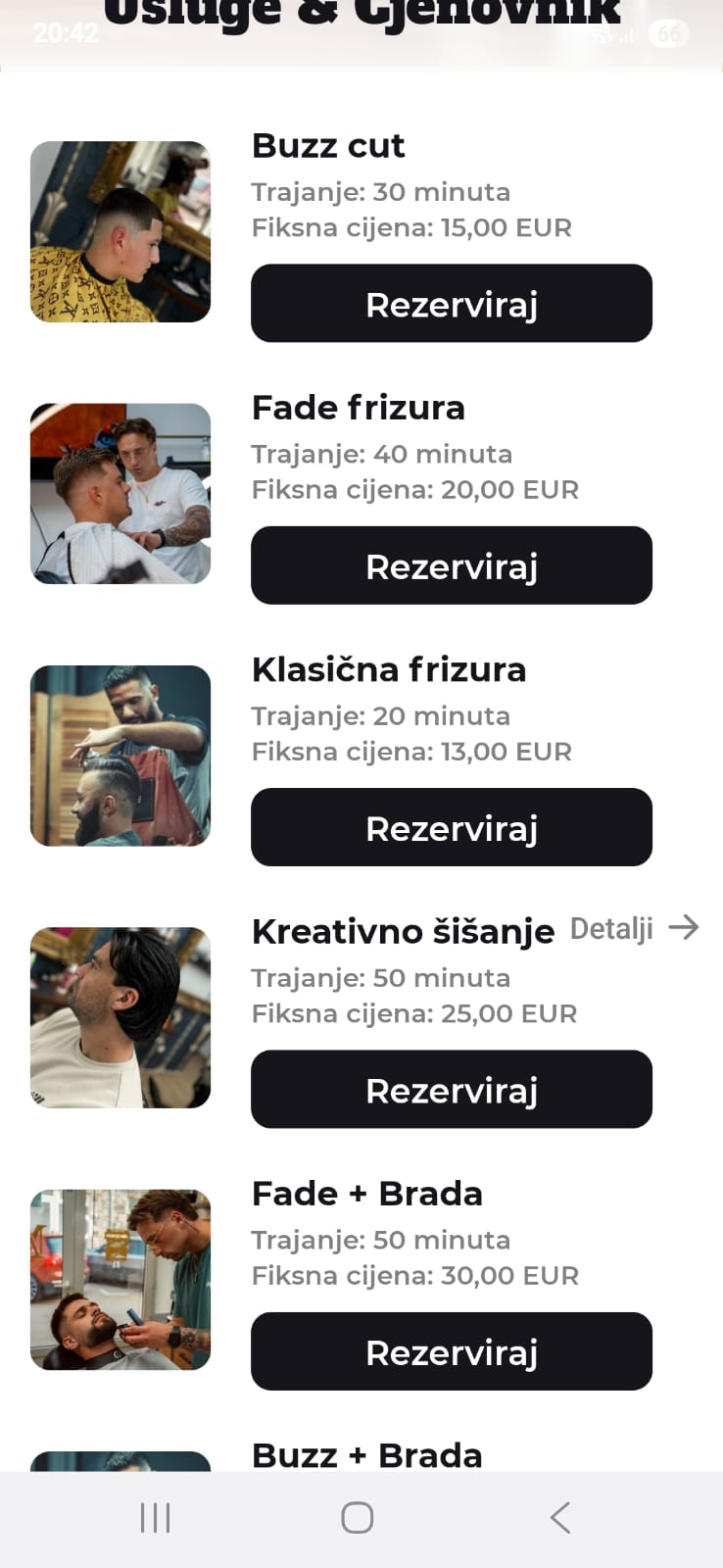Book the Klasična frizura haircut
The height and width of the screenshot is (1568, 723).
pyautogui.click(x=452, y=828)
